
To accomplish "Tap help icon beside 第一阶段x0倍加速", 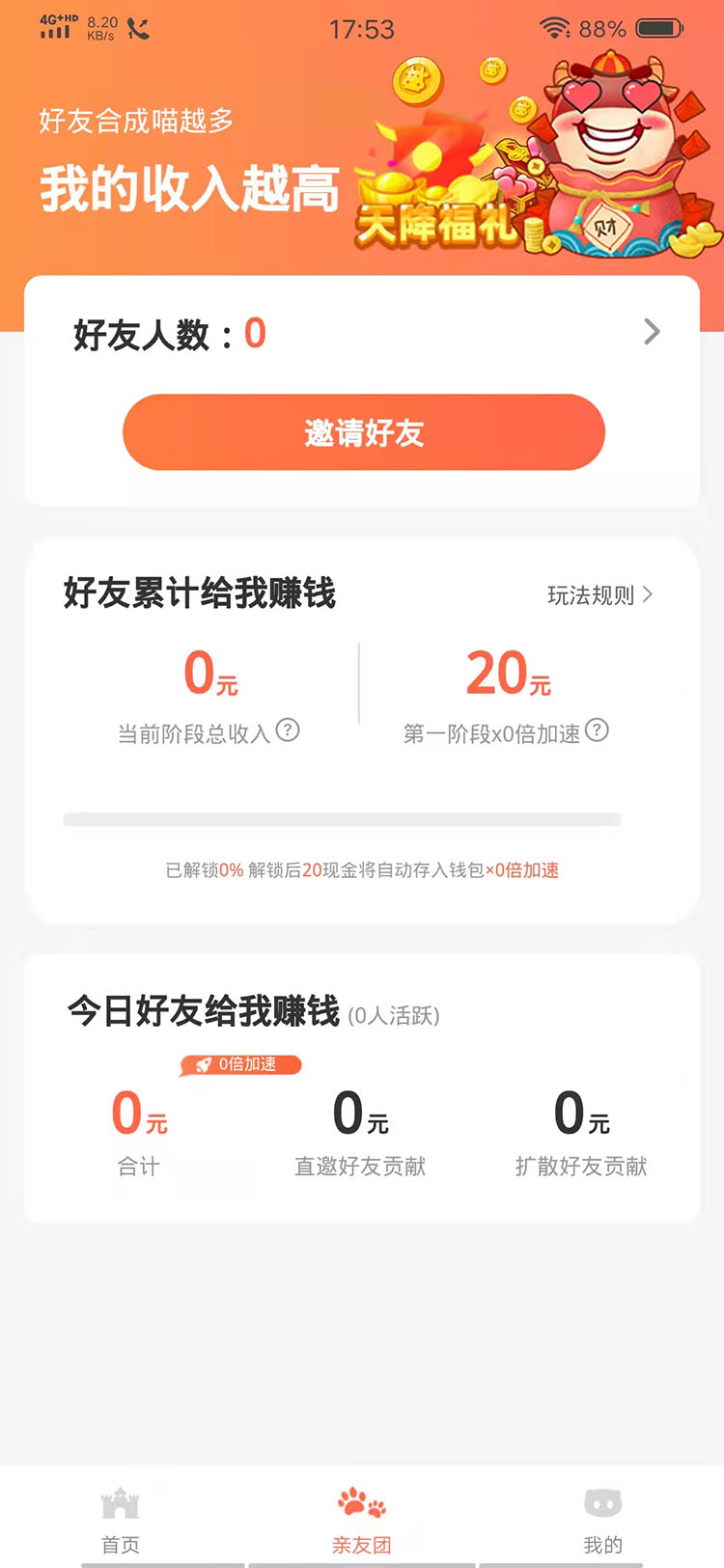I will 598,730.
